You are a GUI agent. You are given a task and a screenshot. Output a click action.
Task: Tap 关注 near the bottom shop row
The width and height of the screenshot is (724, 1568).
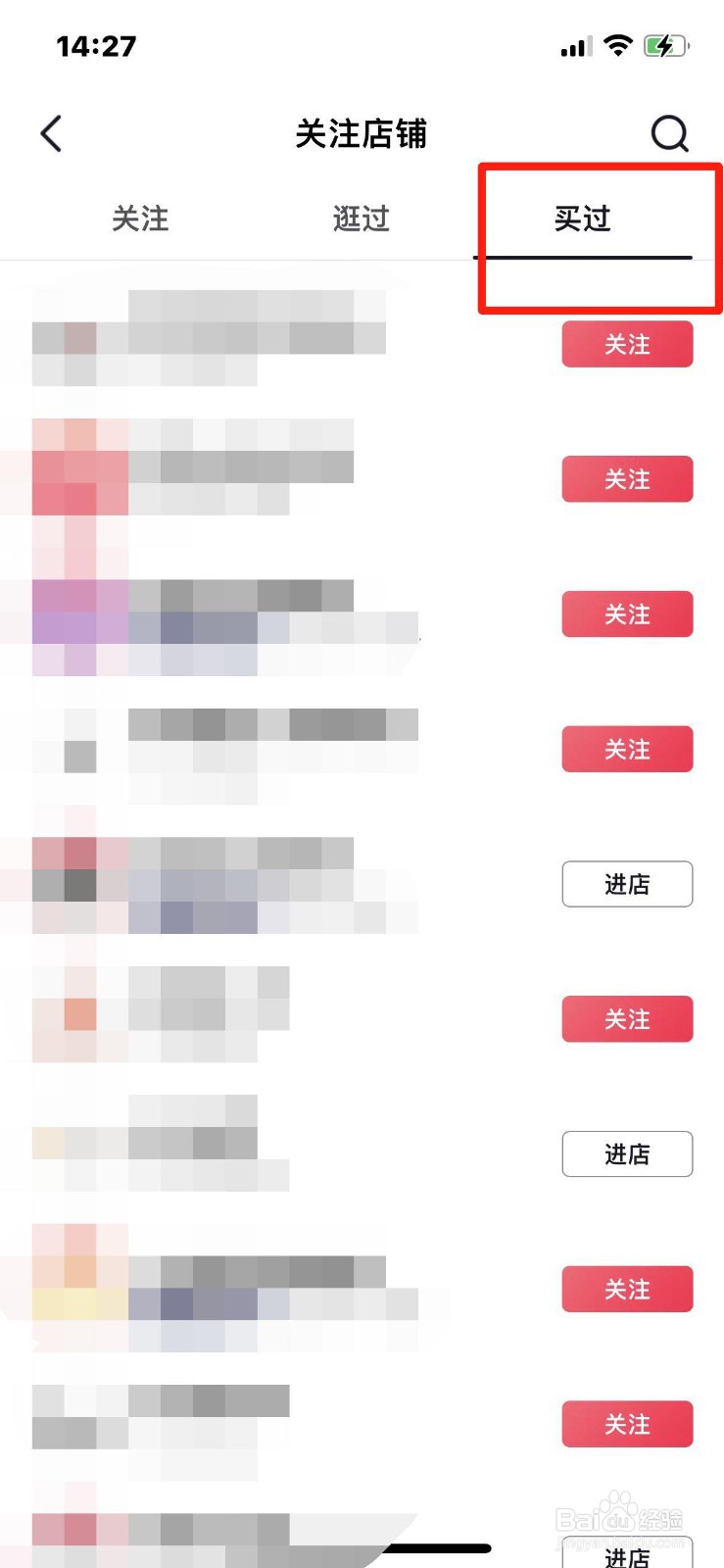coord(627,1424)
